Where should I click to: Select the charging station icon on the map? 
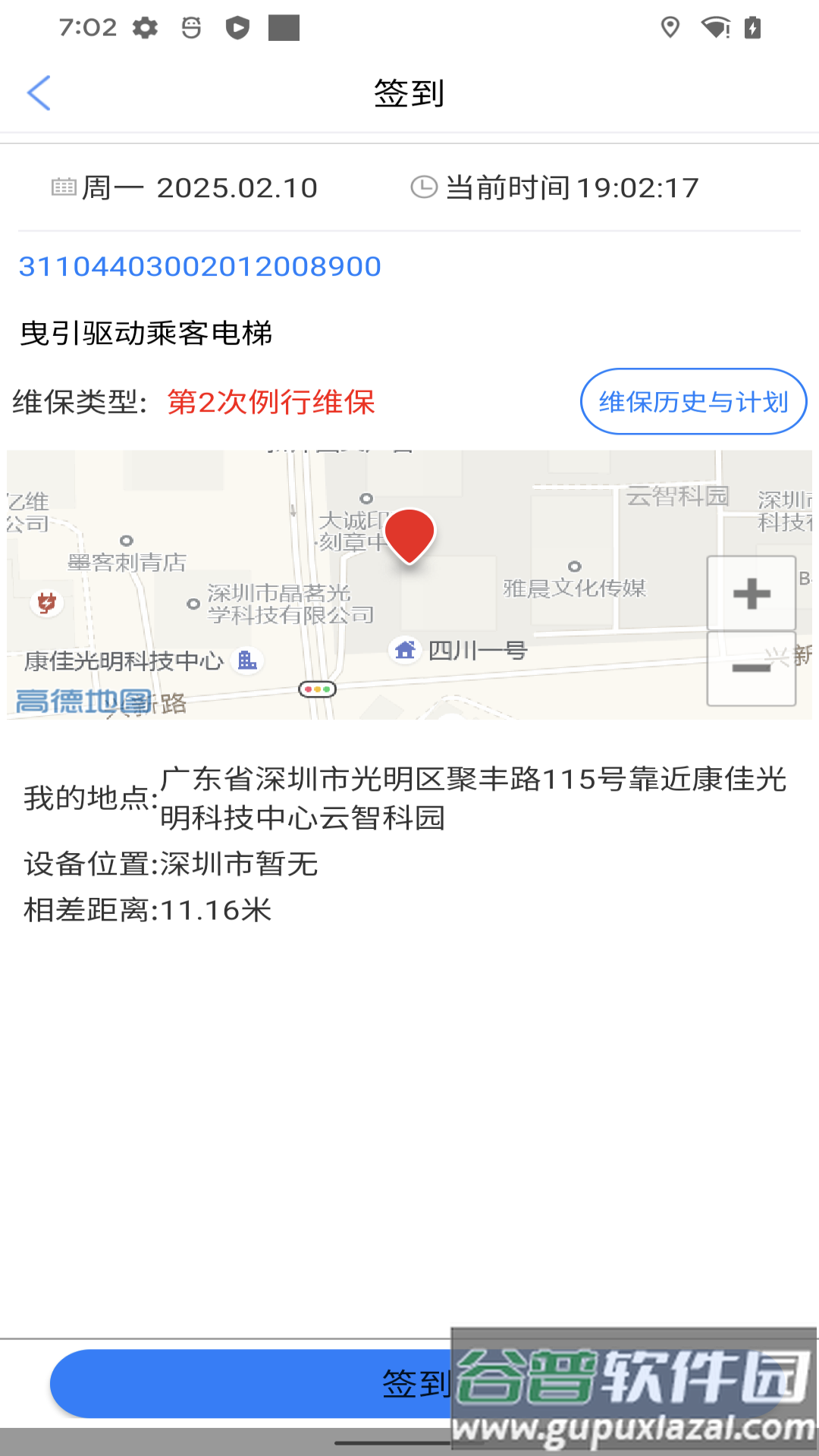click(45, 603)
